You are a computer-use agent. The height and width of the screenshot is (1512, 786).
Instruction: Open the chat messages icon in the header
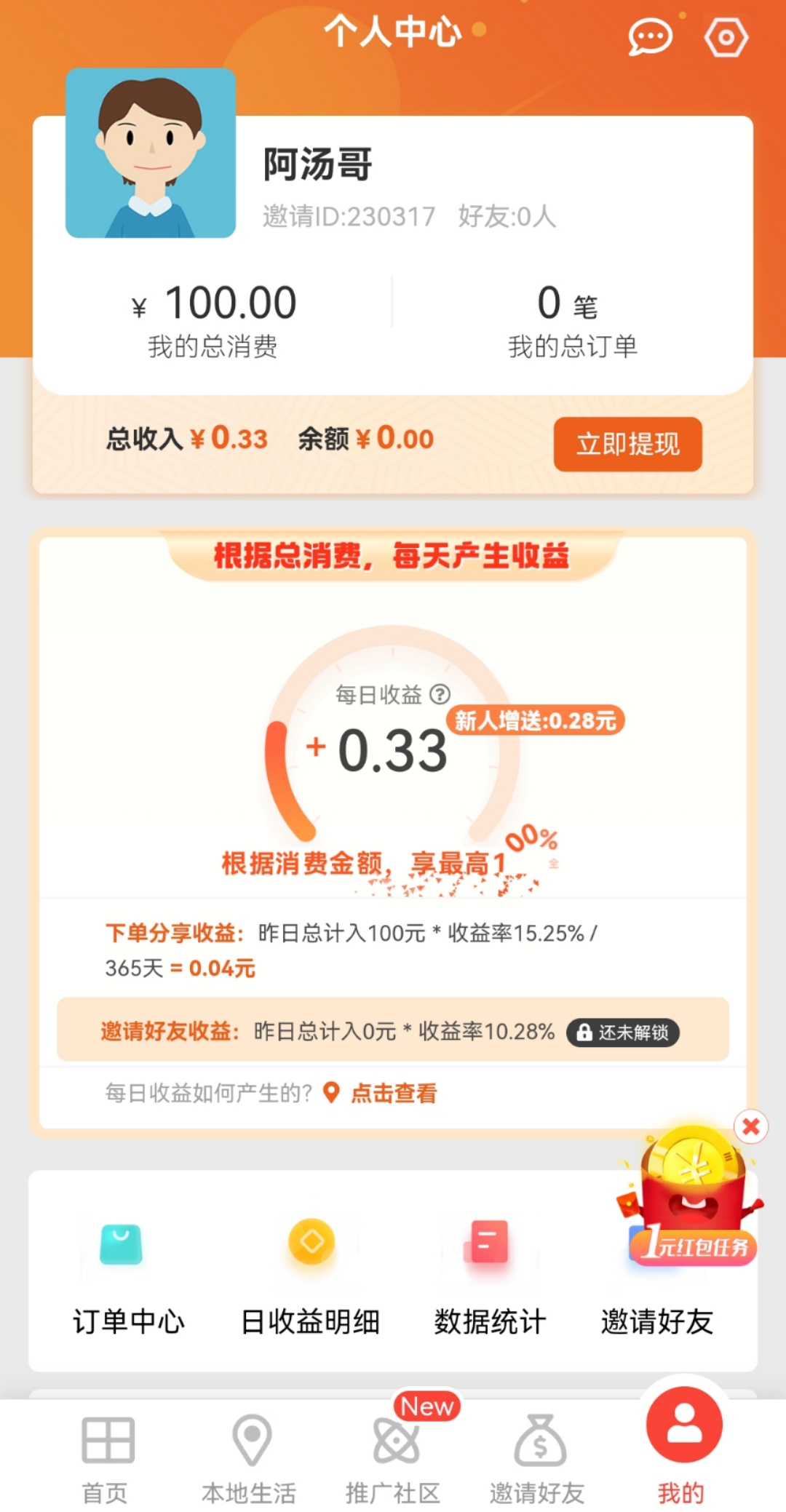[x=651, y=38]
